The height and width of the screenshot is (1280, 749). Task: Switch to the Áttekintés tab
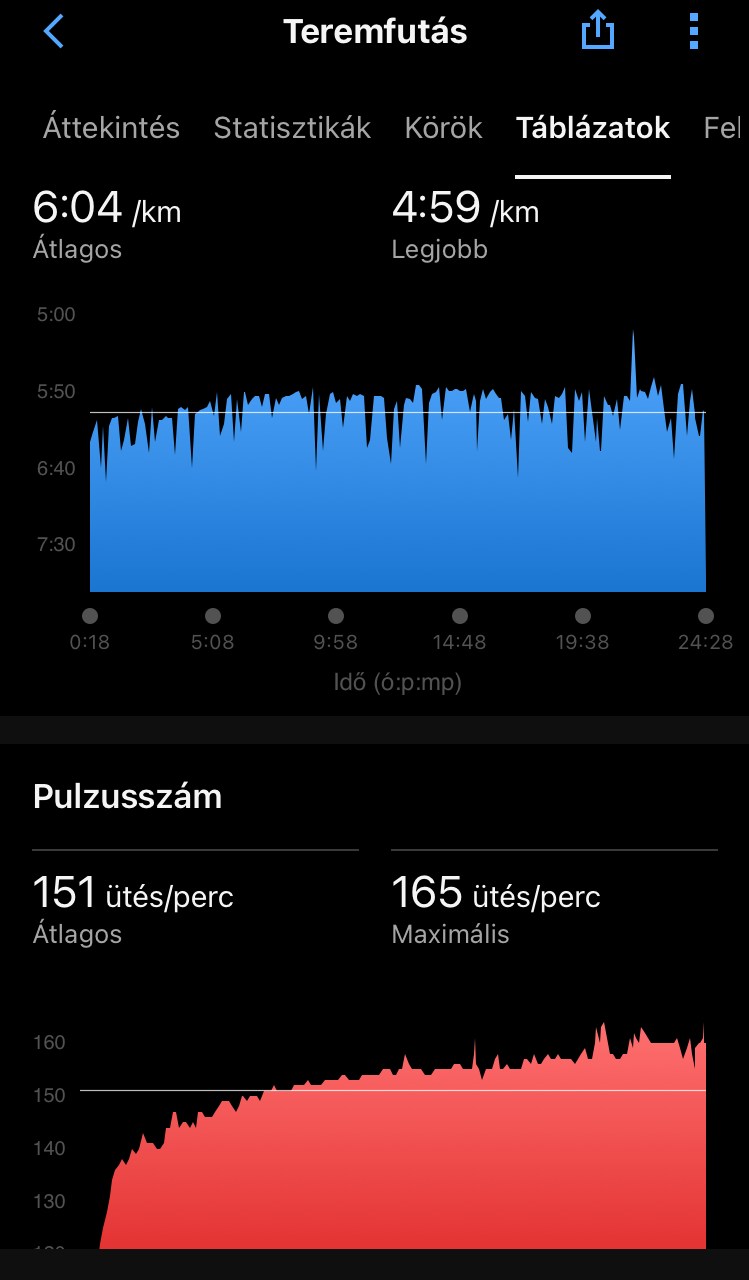point(111,128)
